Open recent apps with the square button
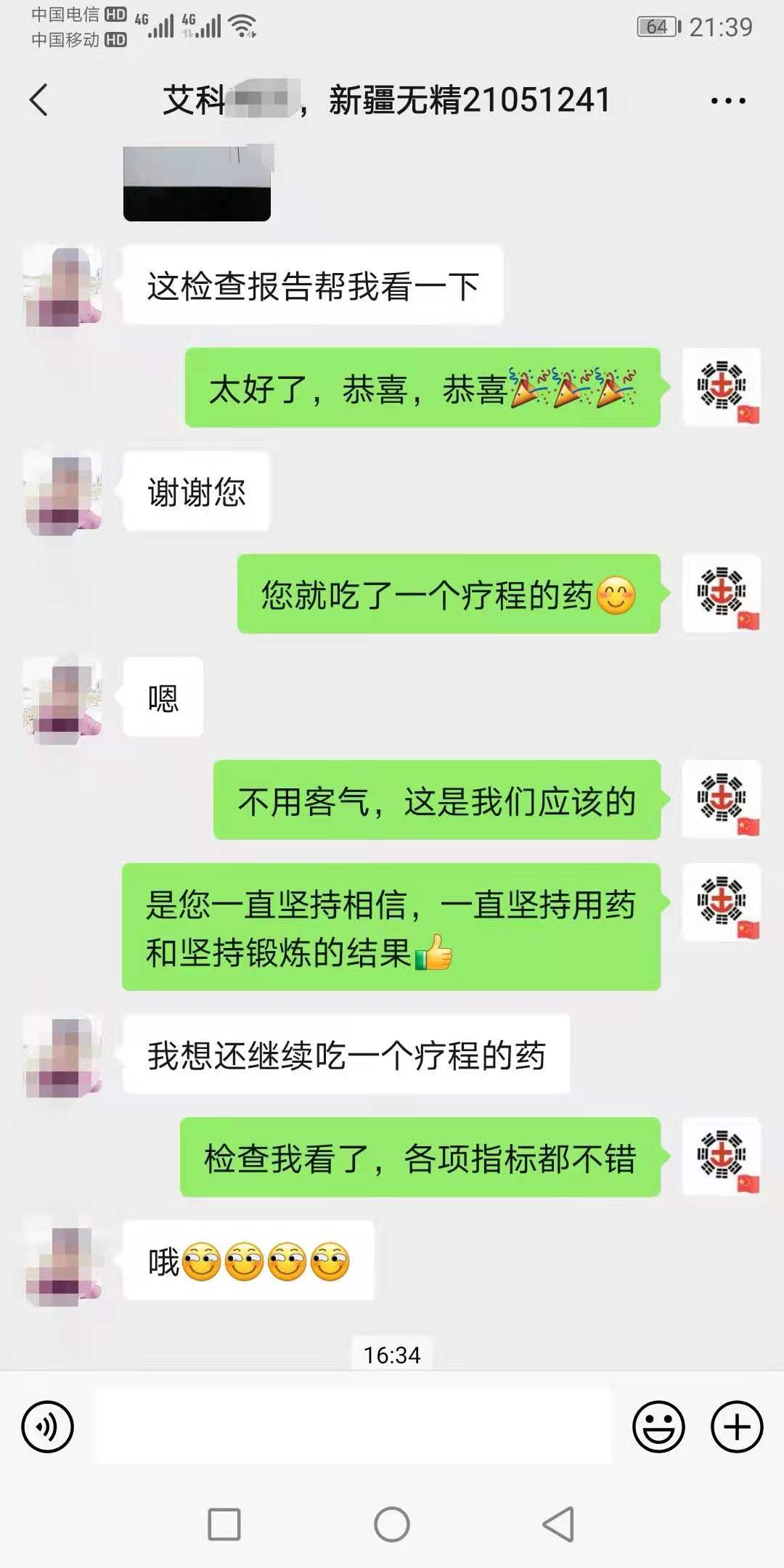 [x=224, y=1524]
